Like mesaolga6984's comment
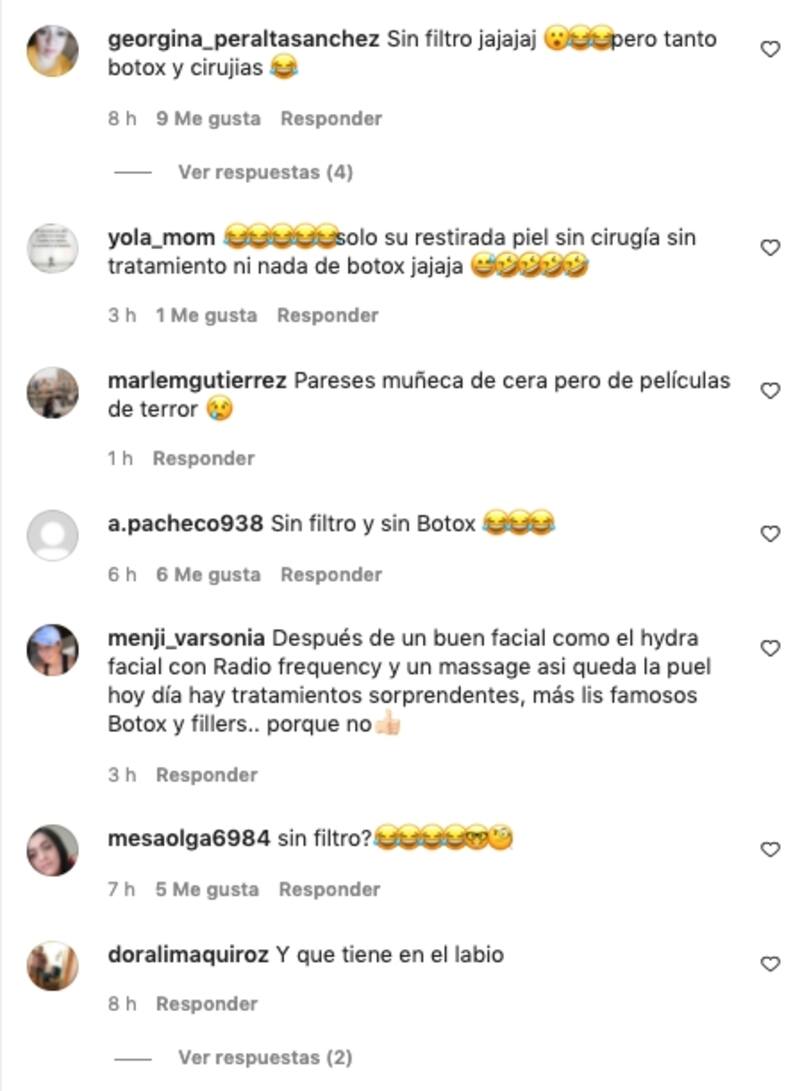This screenshot has height=1091, width=800. [770, 849]
